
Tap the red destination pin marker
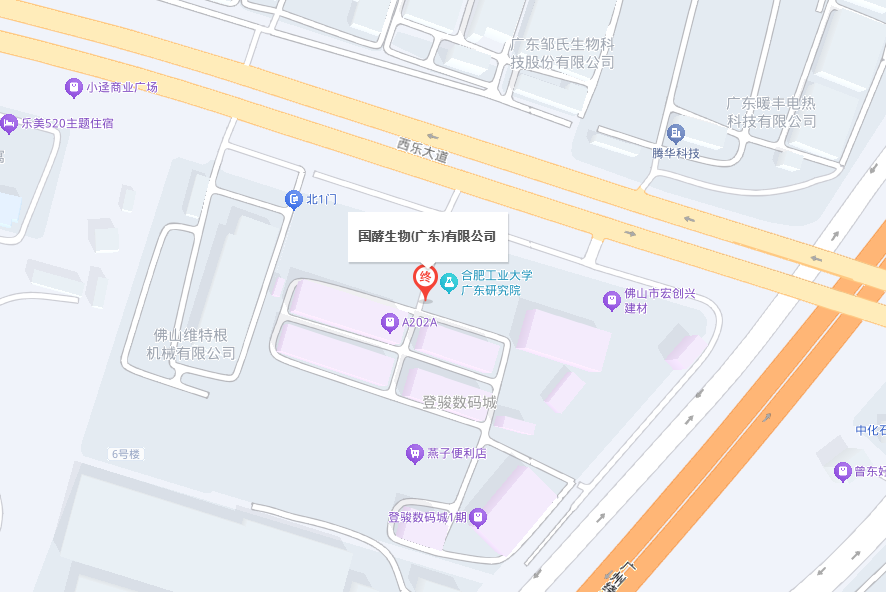coord(426,278)
